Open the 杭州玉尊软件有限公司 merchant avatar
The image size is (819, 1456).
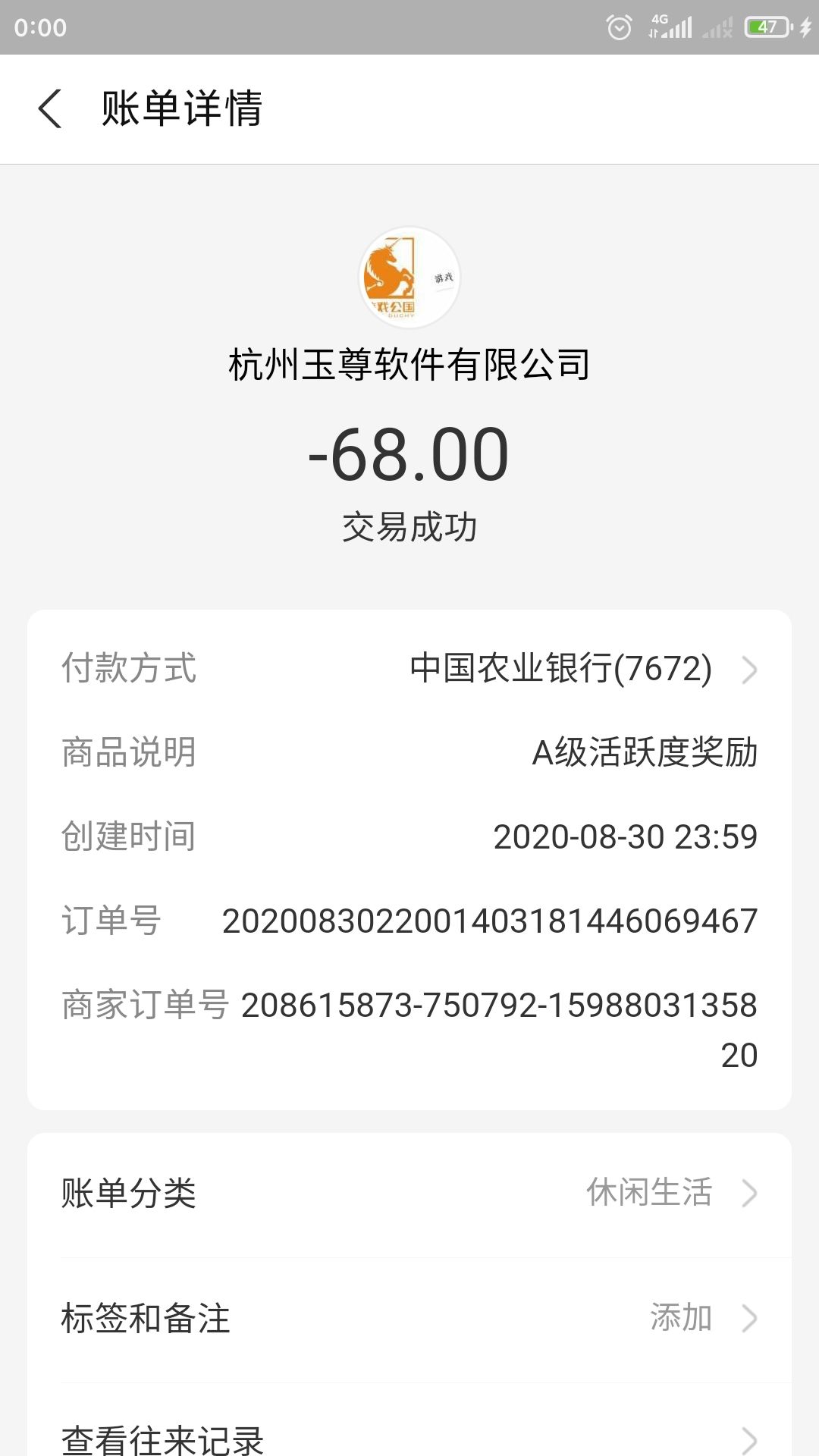coord(409,278)
